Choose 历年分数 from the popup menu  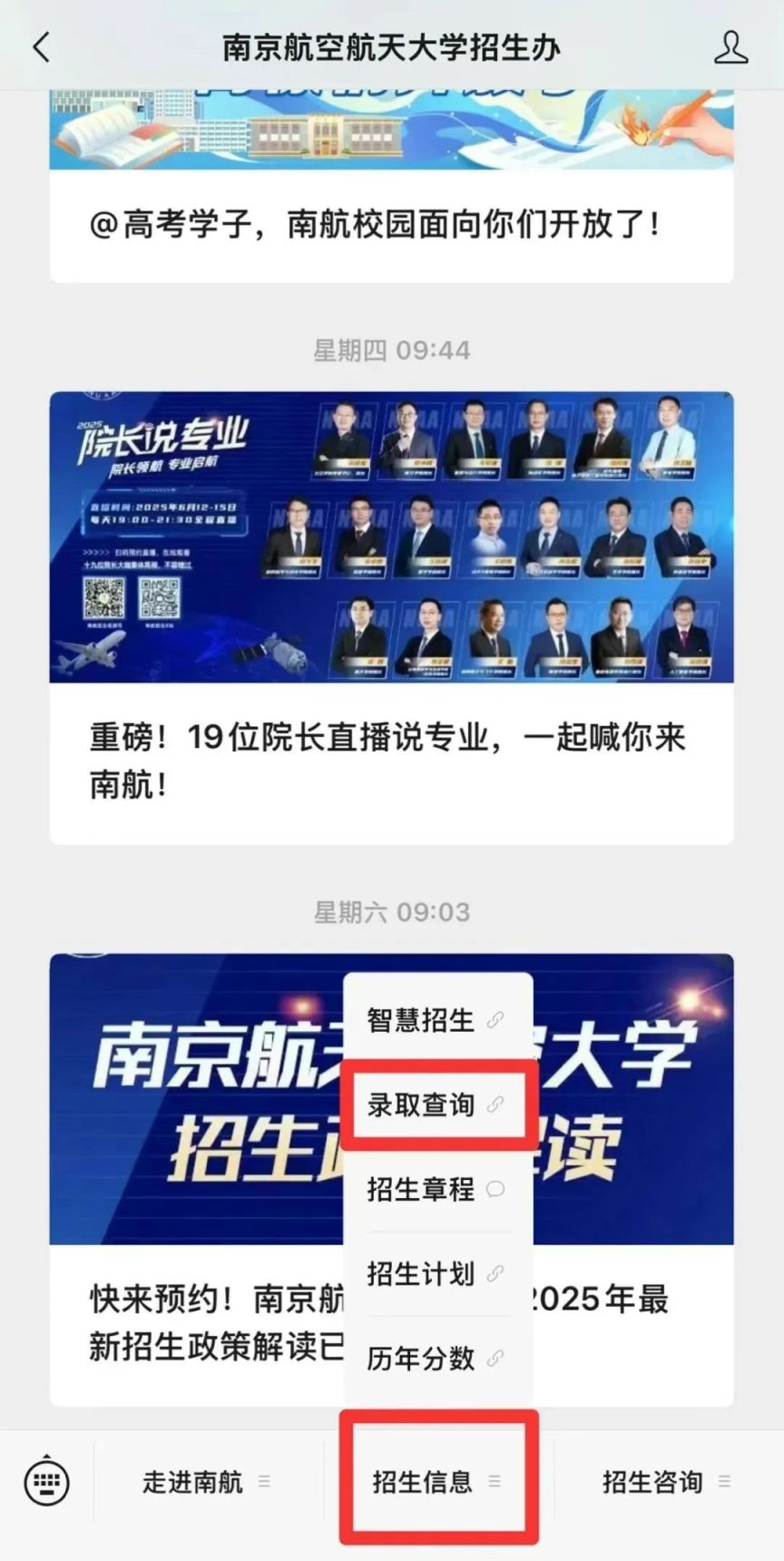(x=437, y=1358)
